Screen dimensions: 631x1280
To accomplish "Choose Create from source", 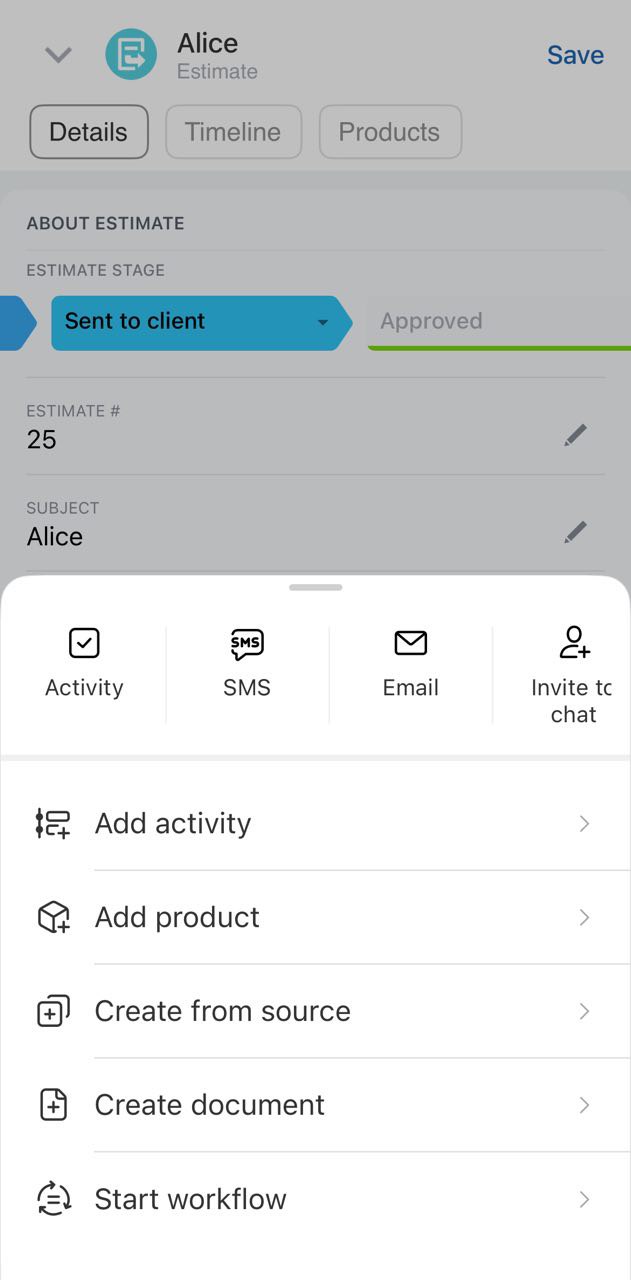I will tap(315, 1011).
